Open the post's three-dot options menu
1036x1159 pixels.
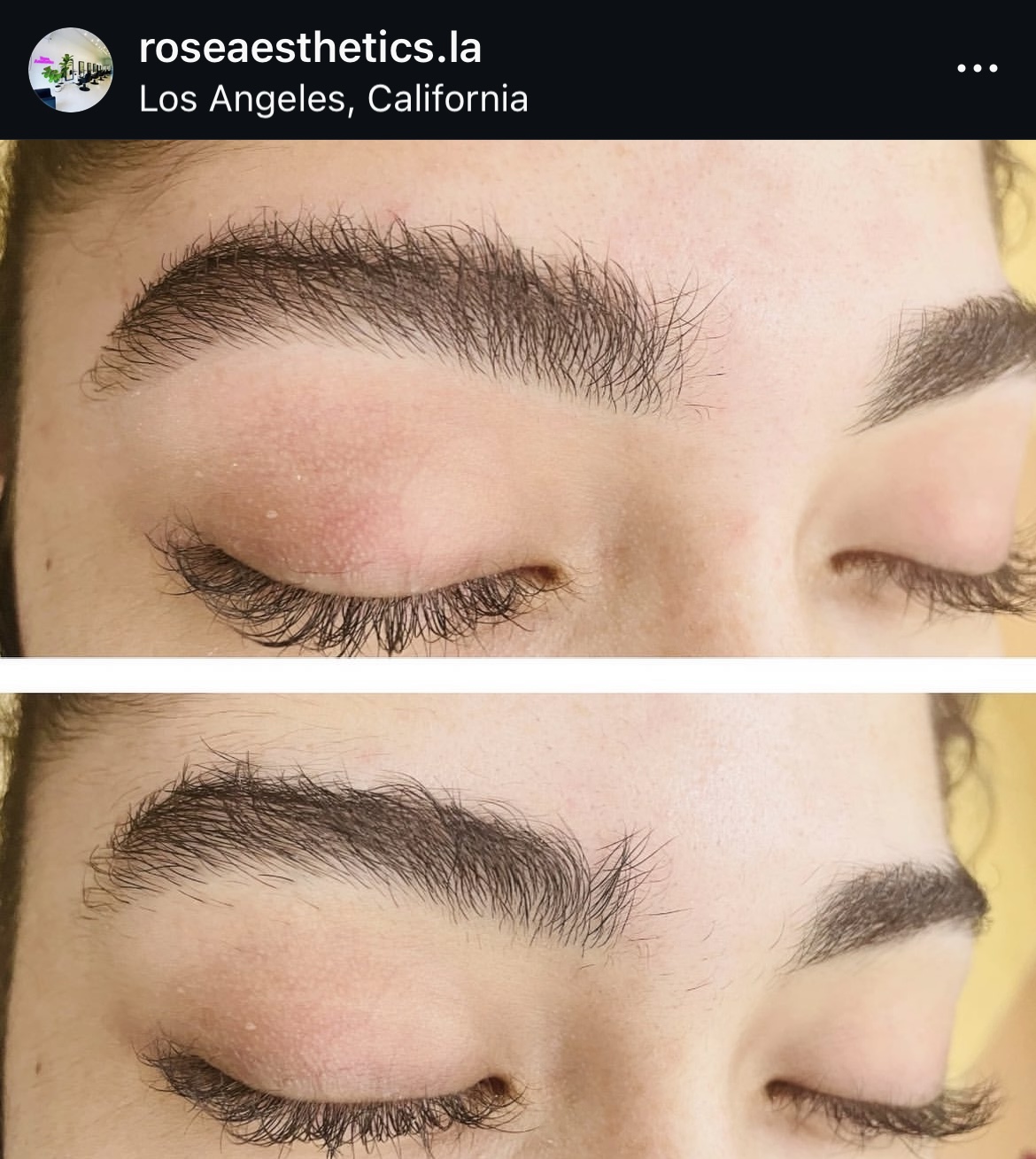point(978,68)
